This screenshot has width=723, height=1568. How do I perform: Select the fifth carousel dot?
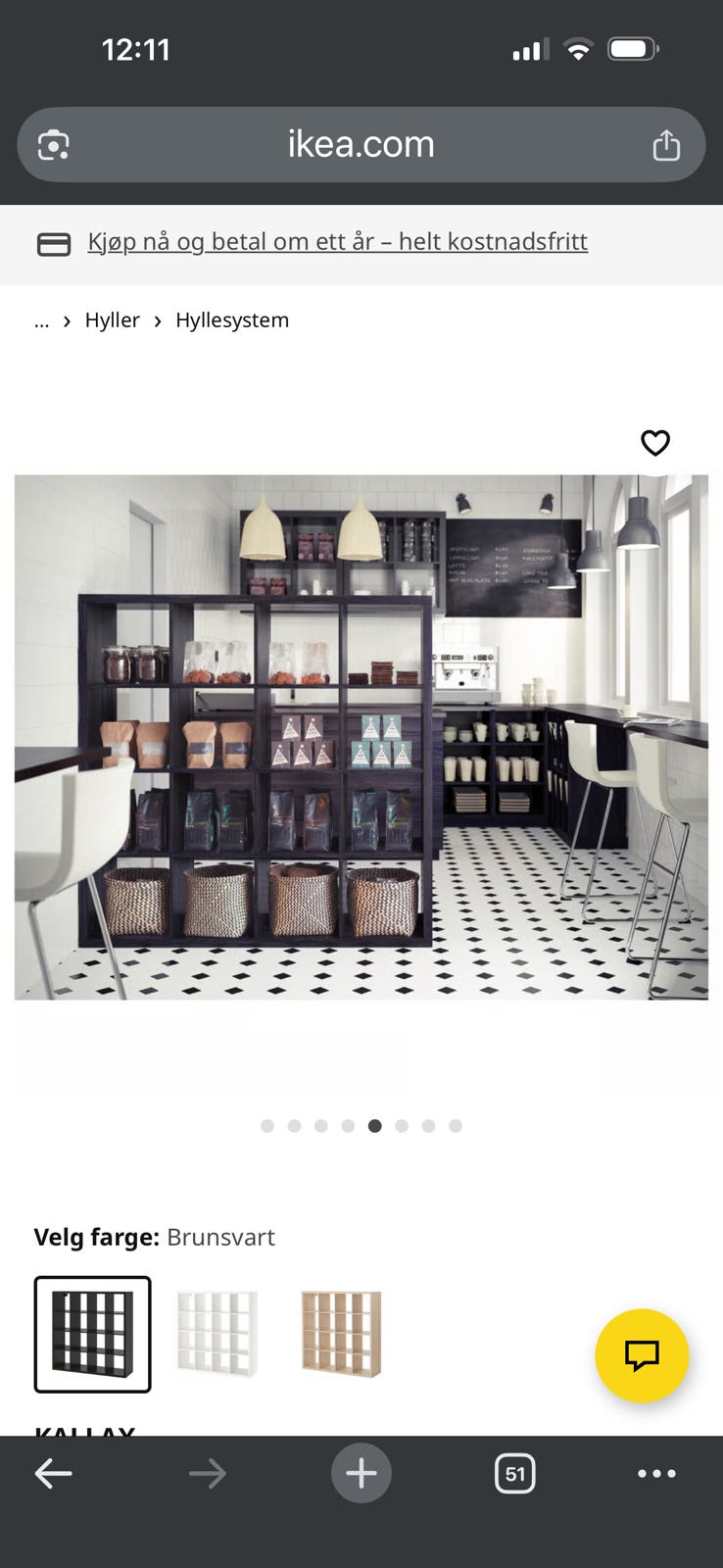pos(375,1126)
